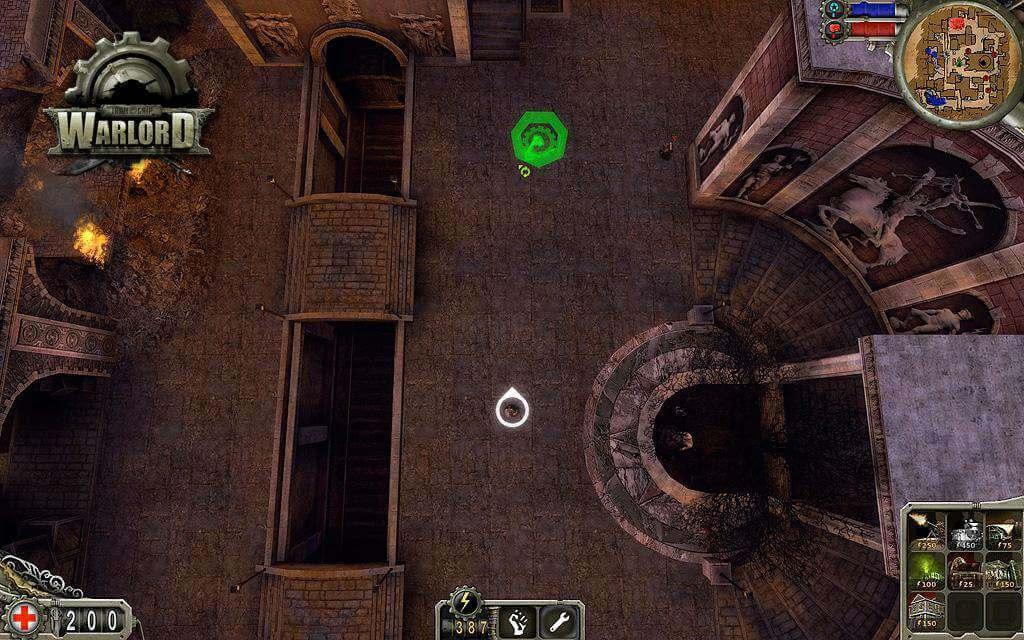Buy the 250-cost turret structure
Screen dimensions: 1024x640
click(926, 530)
